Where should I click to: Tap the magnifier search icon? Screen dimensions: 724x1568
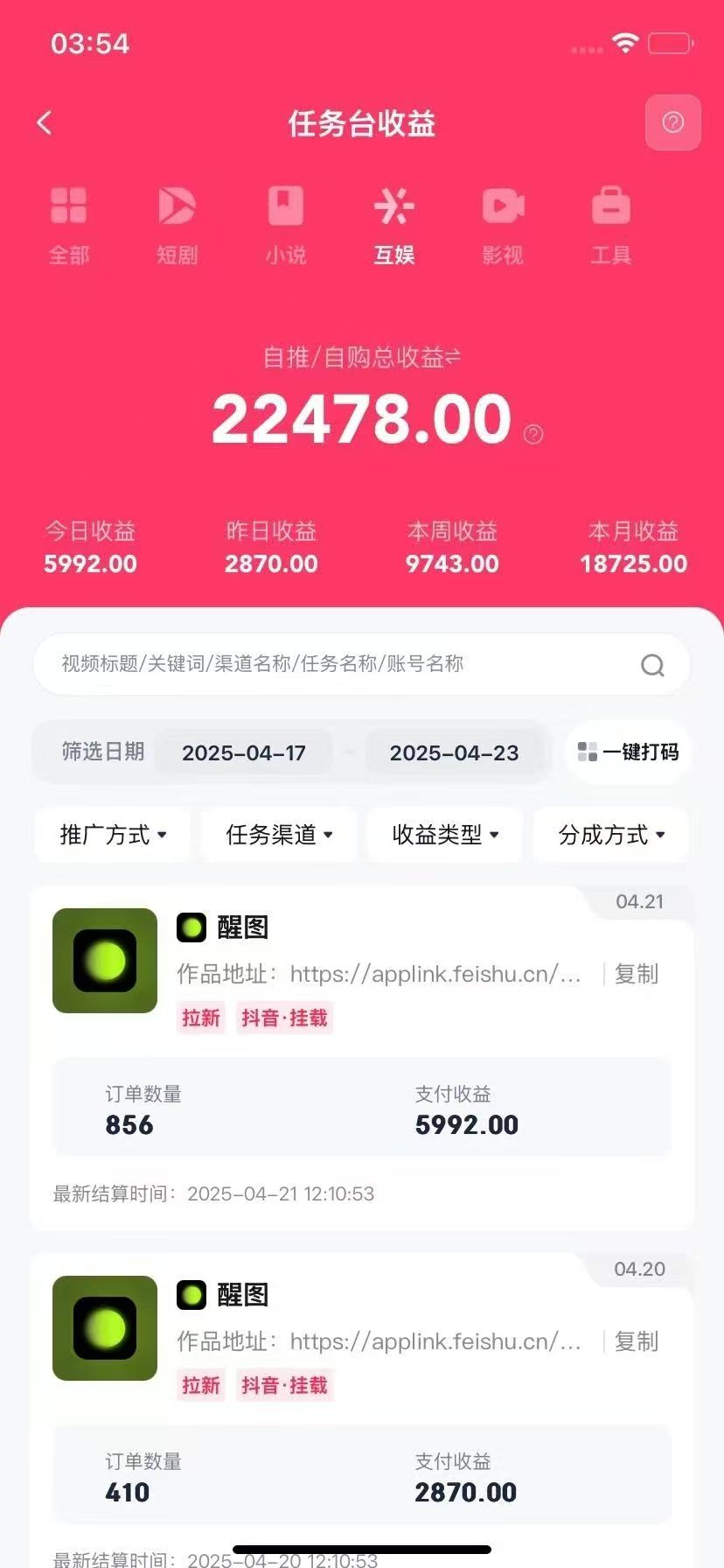pyautogui.click(x=652, y=665)
